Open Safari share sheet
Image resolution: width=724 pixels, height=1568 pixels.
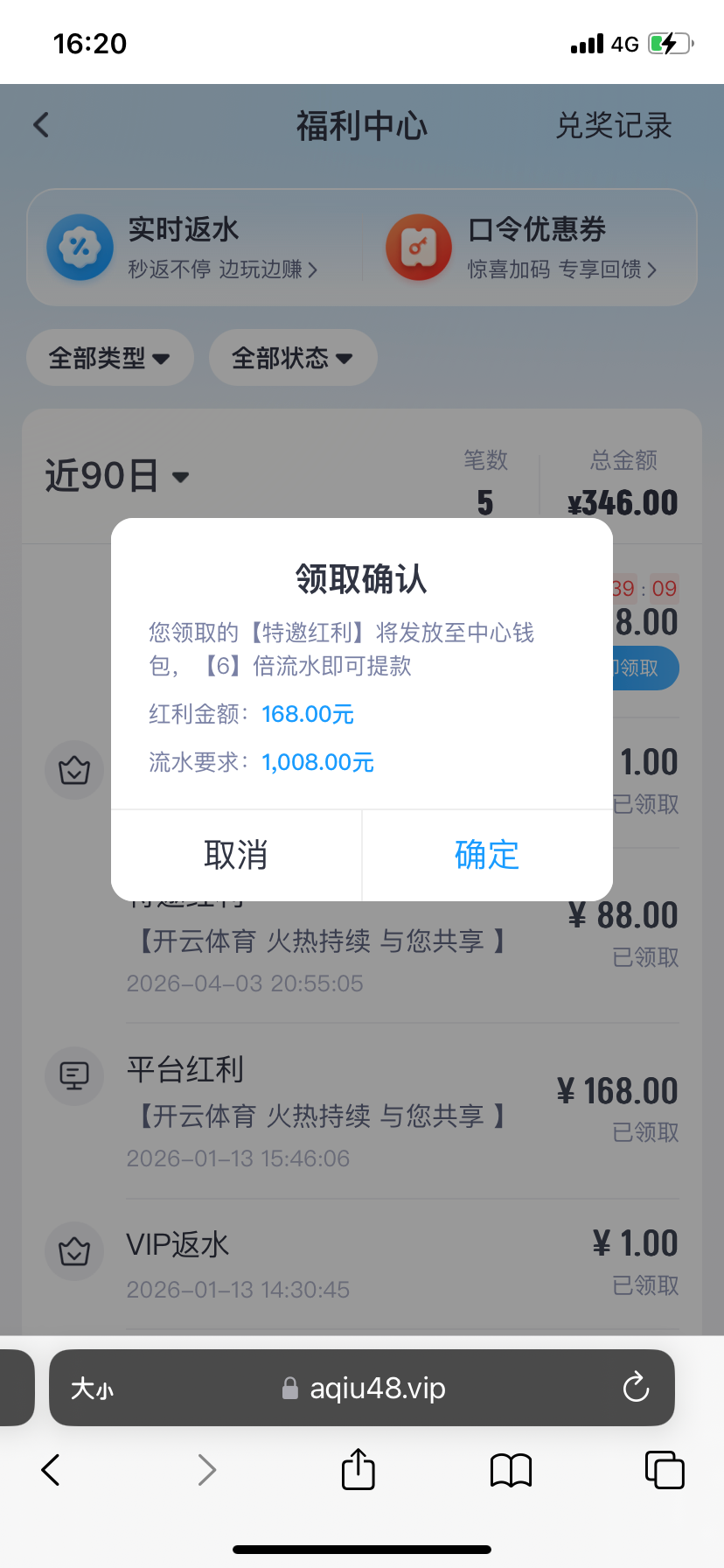point(358,1469)
